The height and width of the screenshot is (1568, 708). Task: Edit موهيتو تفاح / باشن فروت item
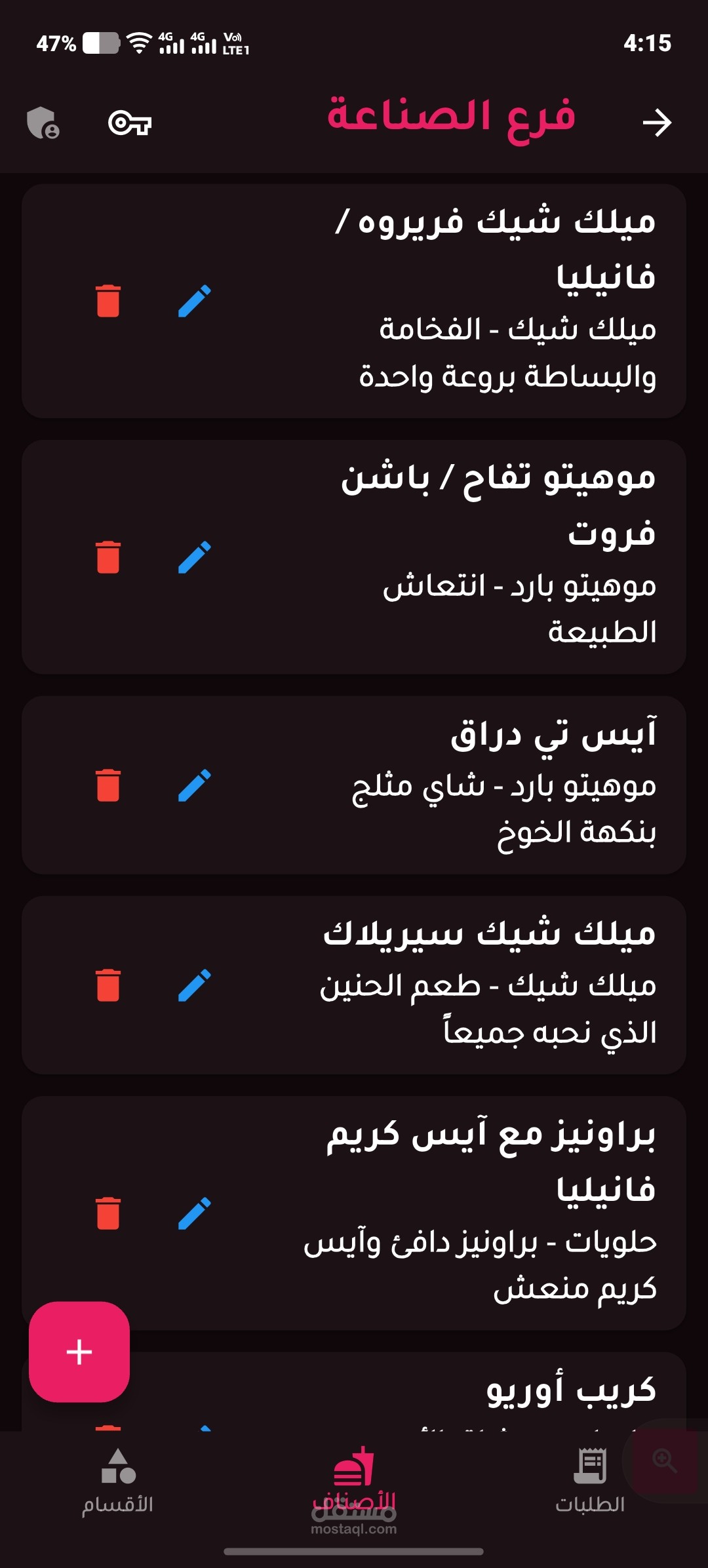point(195,557)
